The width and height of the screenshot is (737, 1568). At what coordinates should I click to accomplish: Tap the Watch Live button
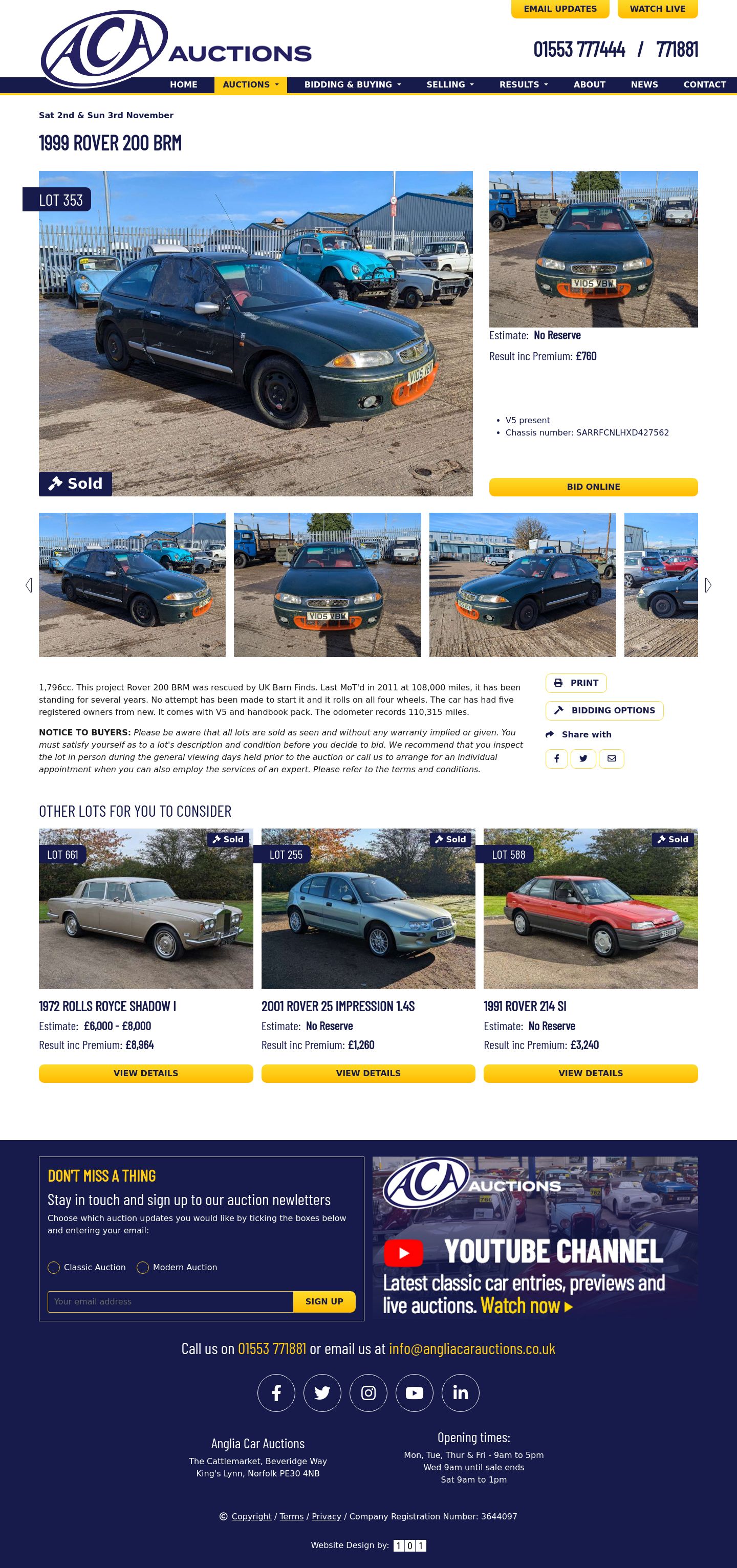(x=657, y=9)
